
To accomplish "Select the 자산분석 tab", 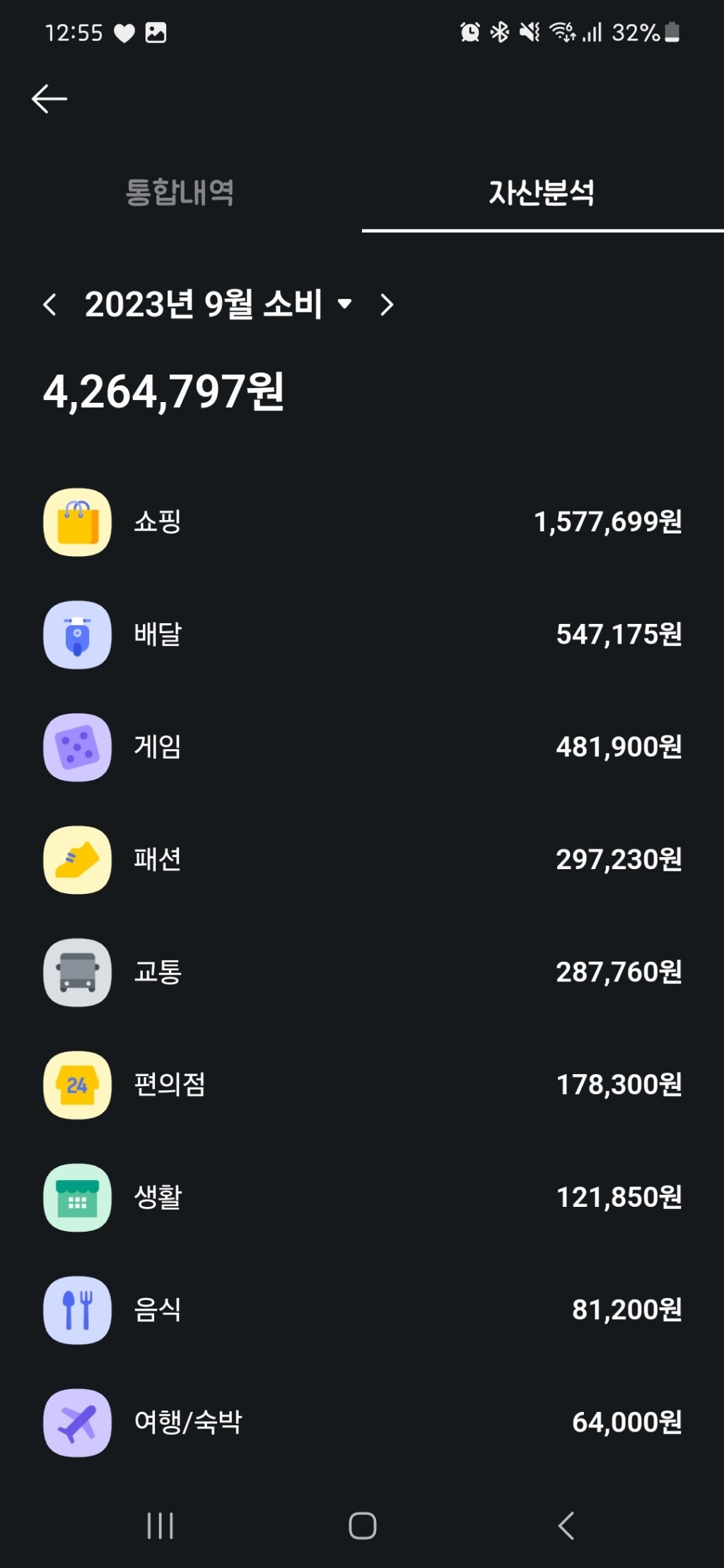I will click(542, 192).
